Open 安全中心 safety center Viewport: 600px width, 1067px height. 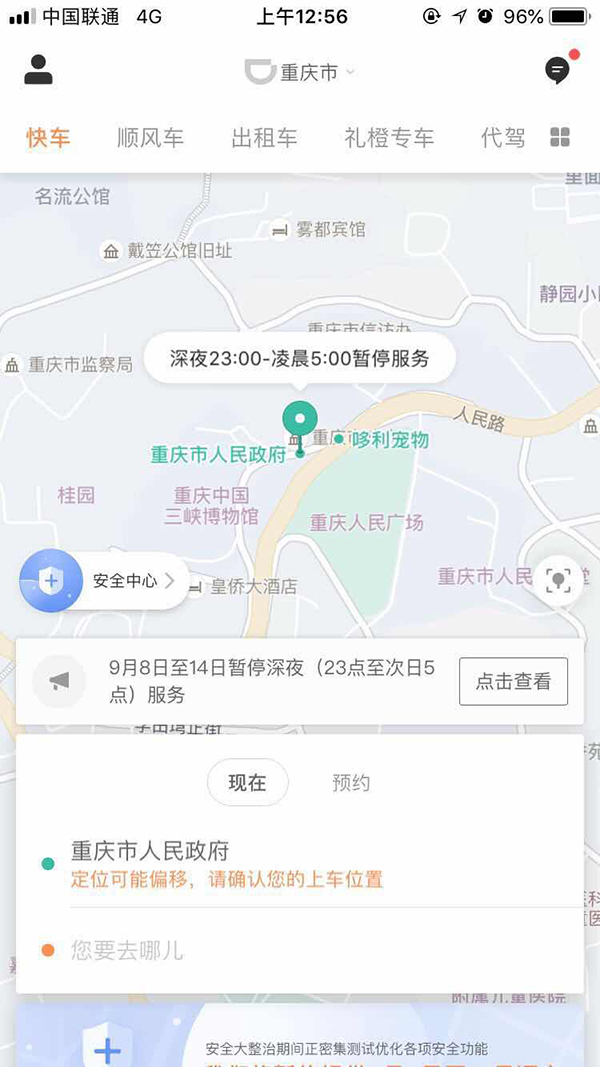click(x=105, y=580)
